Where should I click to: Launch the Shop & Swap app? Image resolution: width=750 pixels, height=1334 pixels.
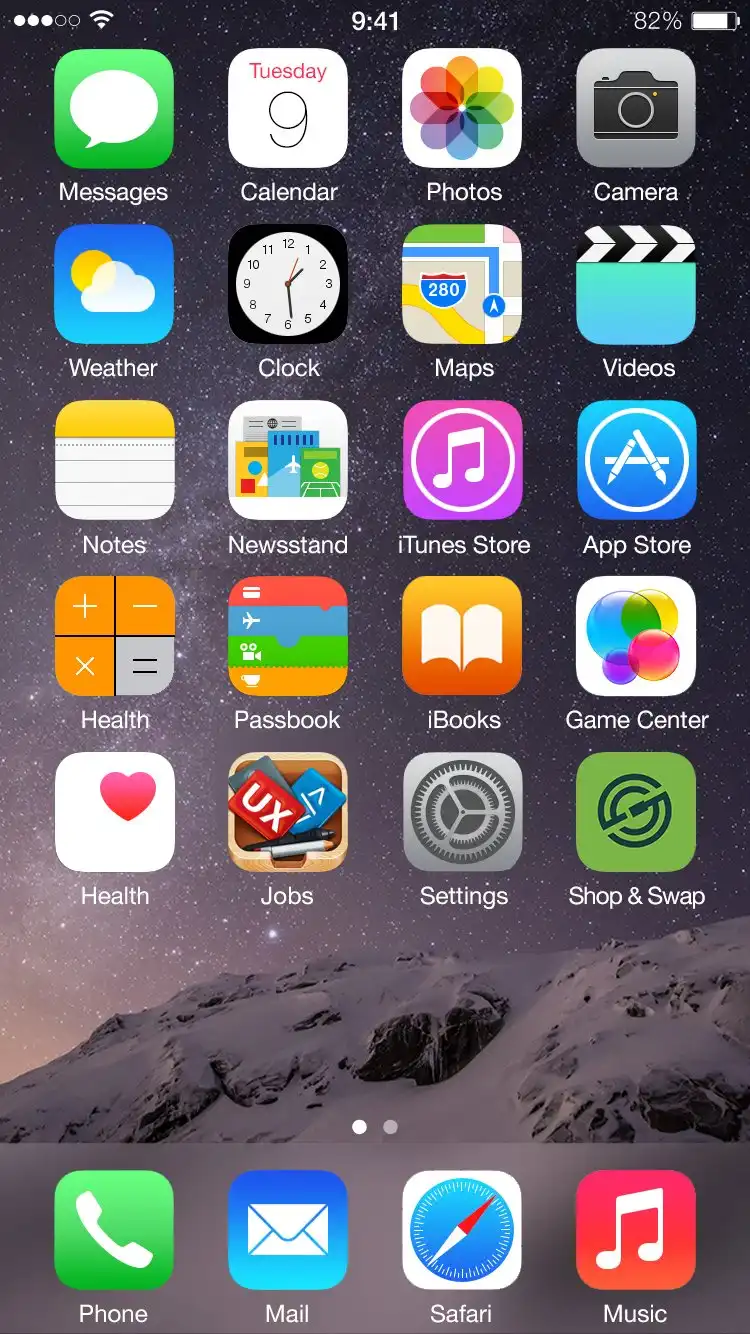click(636, 812)
